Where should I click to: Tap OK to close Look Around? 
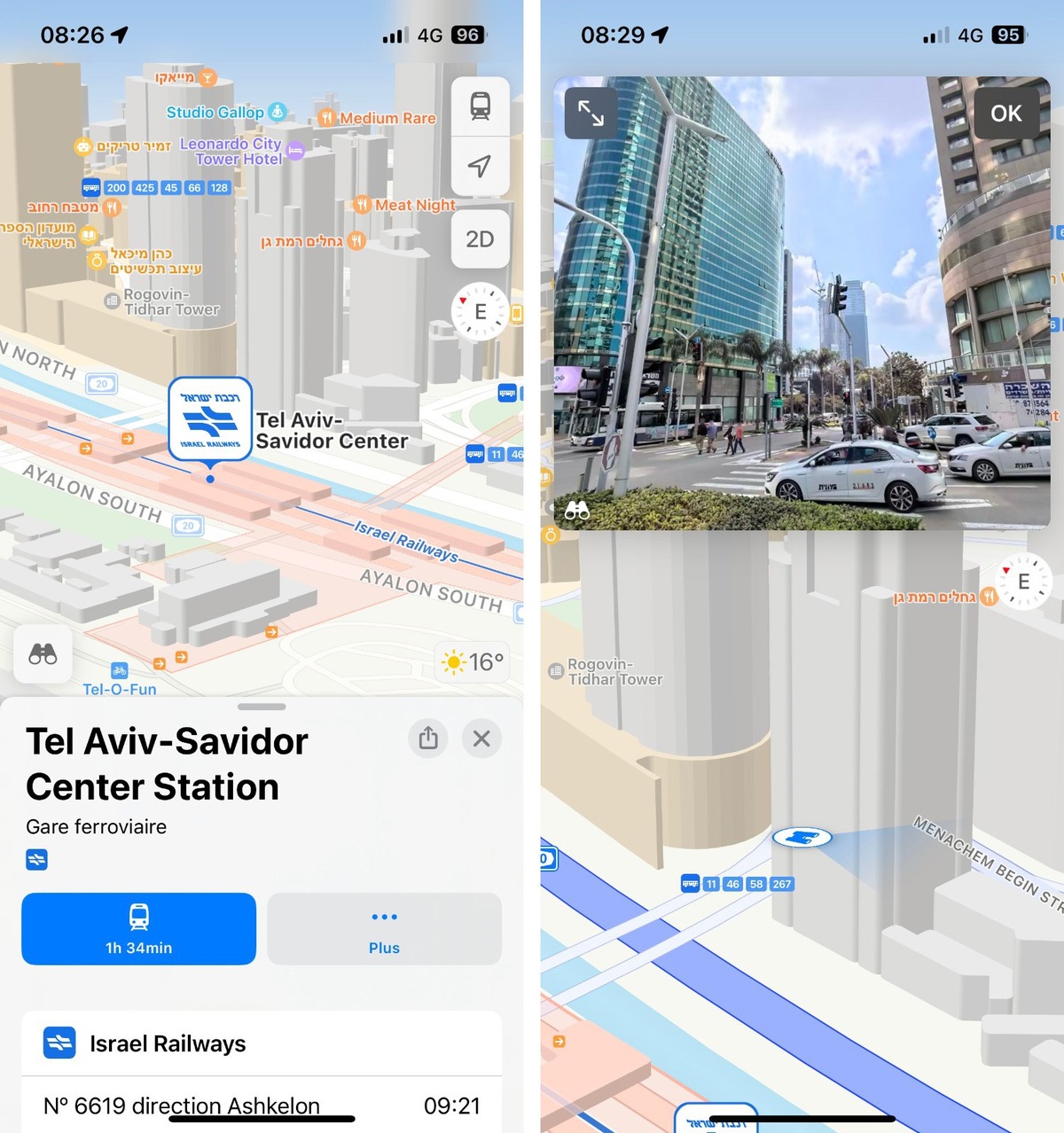[x=1005, y=113]
